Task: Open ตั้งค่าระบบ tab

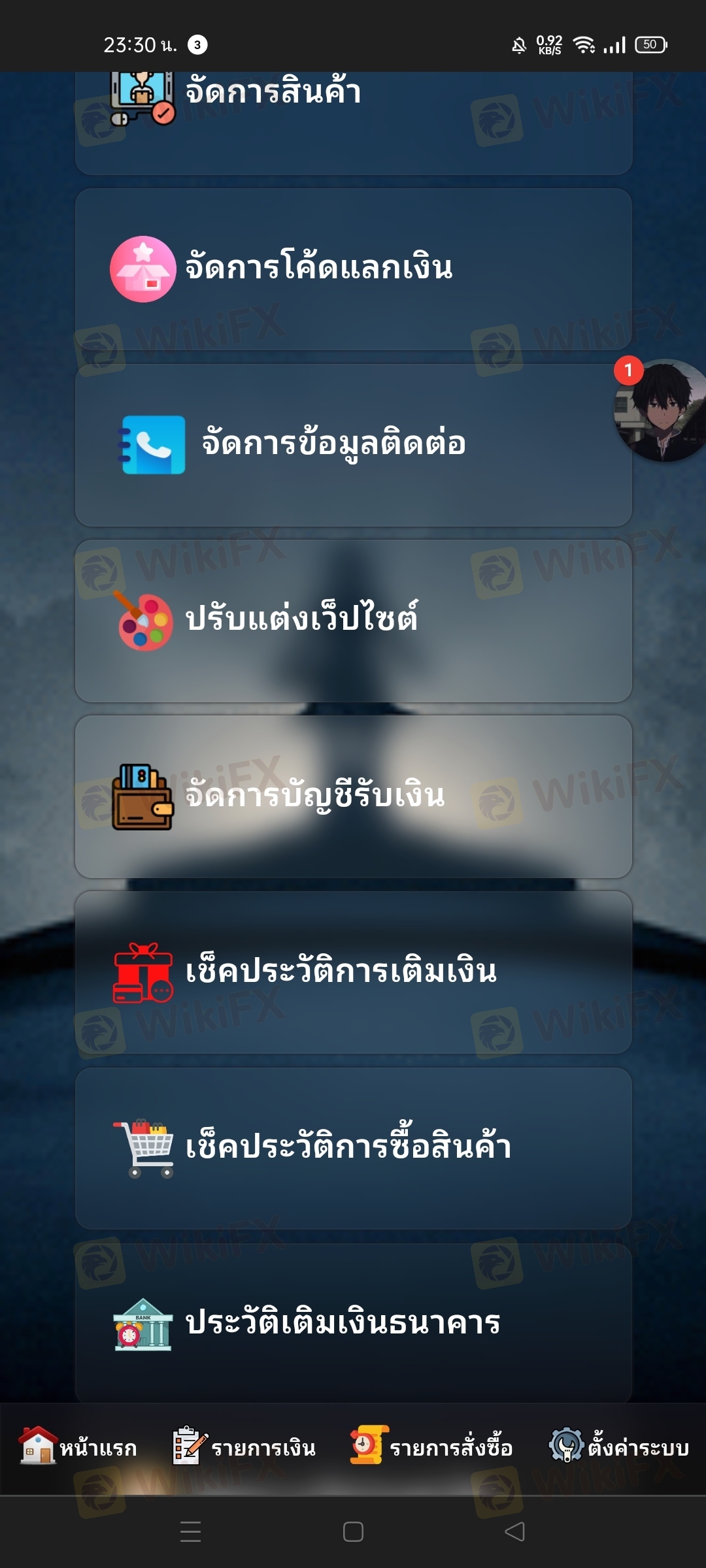Action: pos(618,1448)
